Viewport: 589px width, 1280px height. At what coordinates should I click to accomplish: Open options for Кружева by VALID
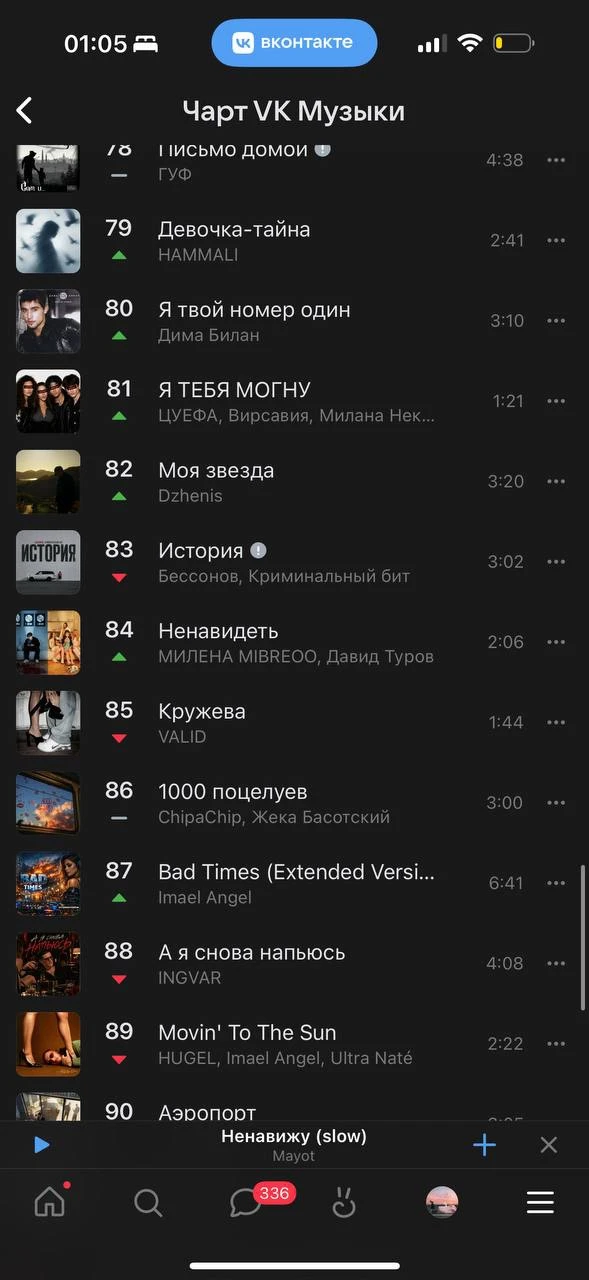tap(556, 722)
